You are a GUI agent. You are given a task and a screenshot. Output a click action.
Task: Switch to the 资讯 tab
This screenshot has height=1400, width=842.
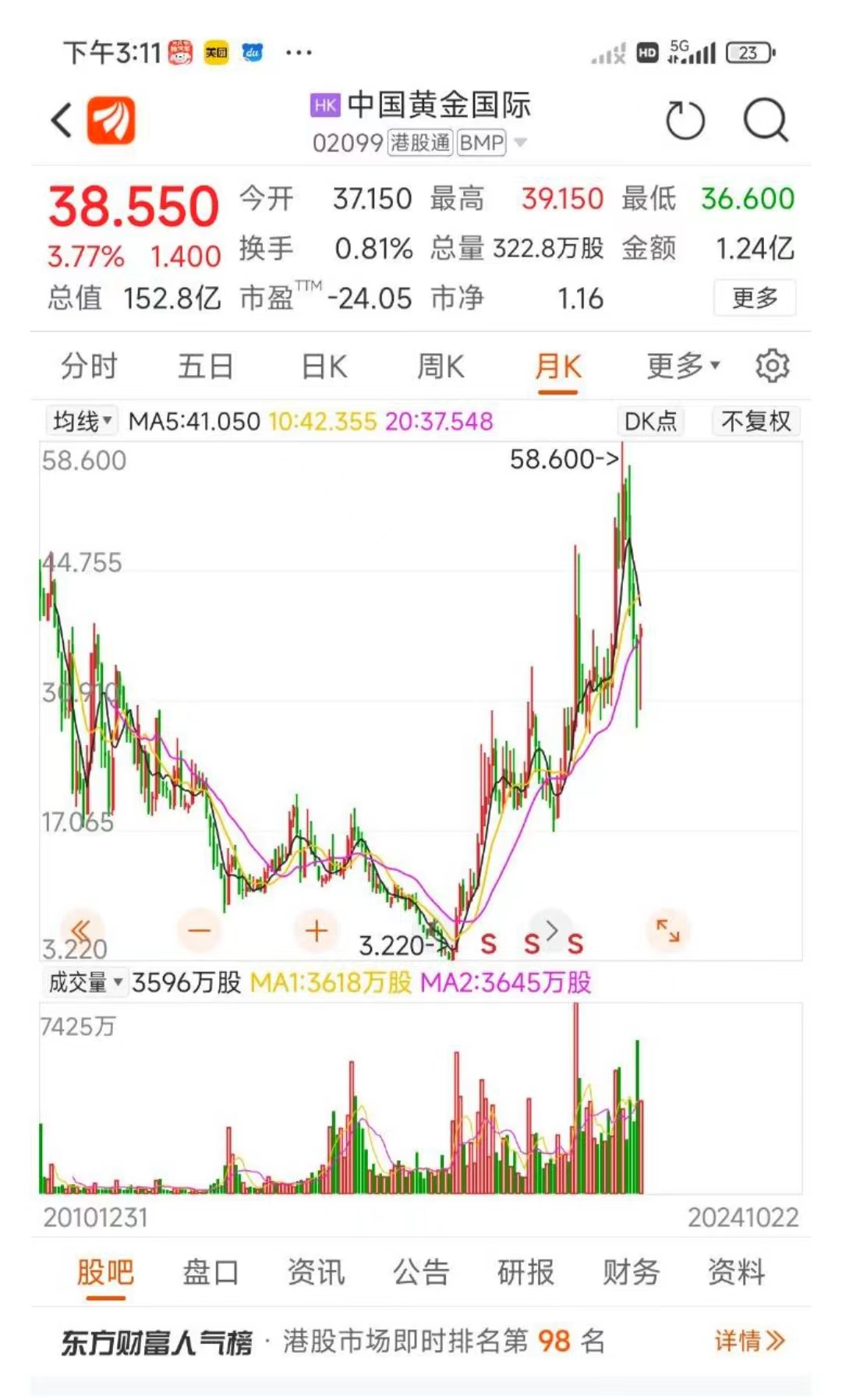tap(316, 1272)
